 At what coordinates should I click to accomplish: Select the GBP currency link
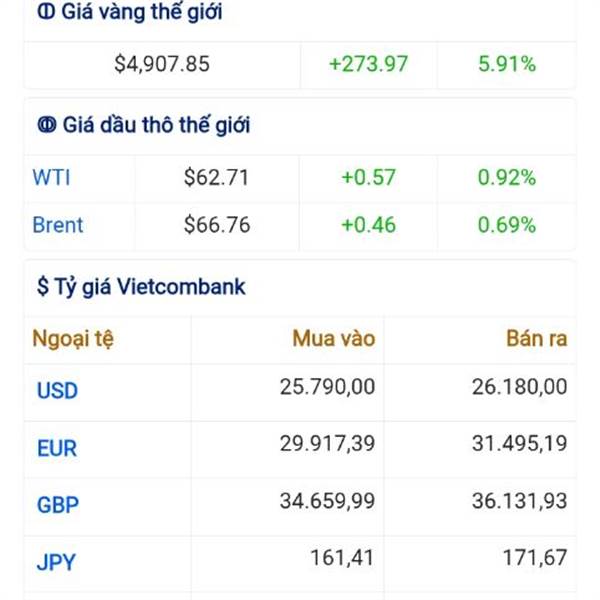pos(57,505)
